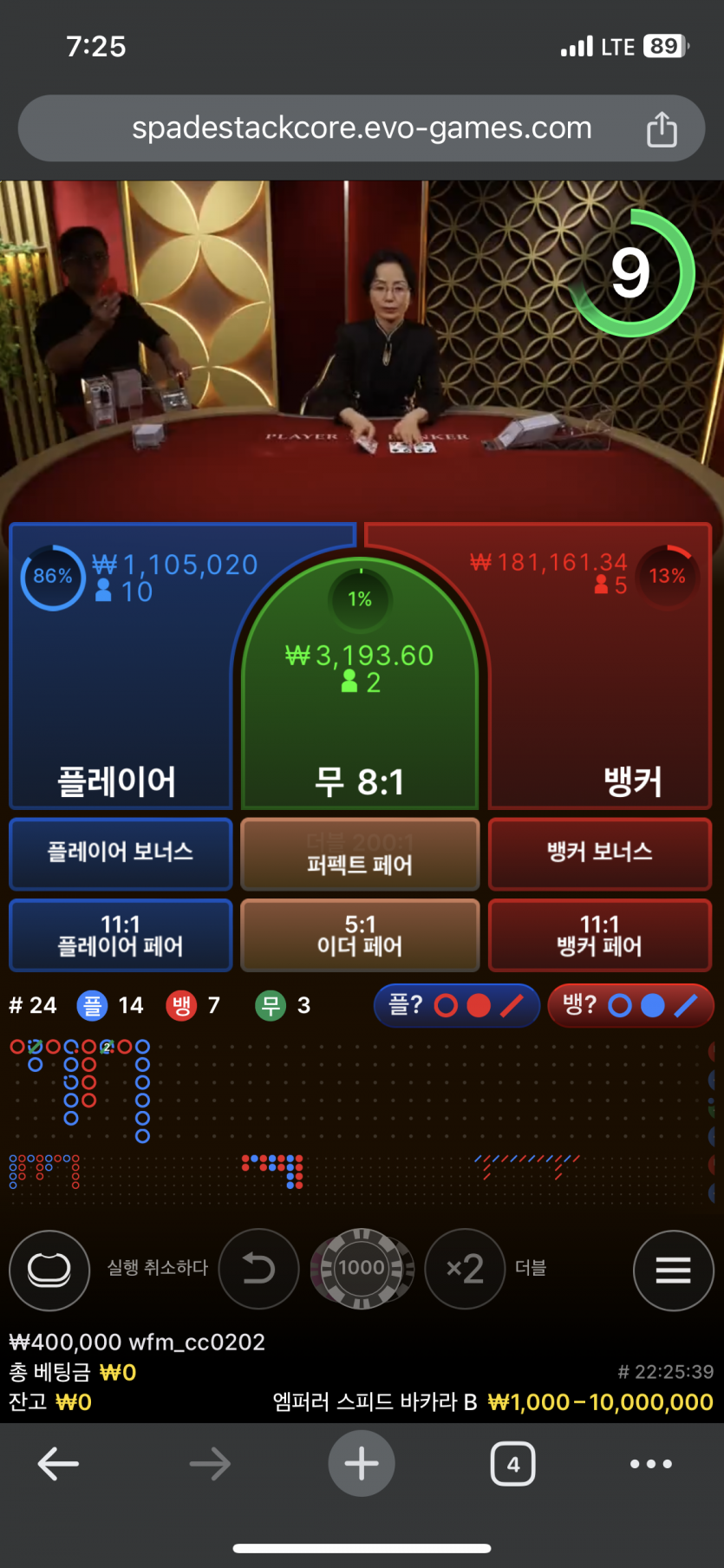The height and width of the screenshot is (1568, 724).
Task: Open a new browser tab
Action: 362,1464
